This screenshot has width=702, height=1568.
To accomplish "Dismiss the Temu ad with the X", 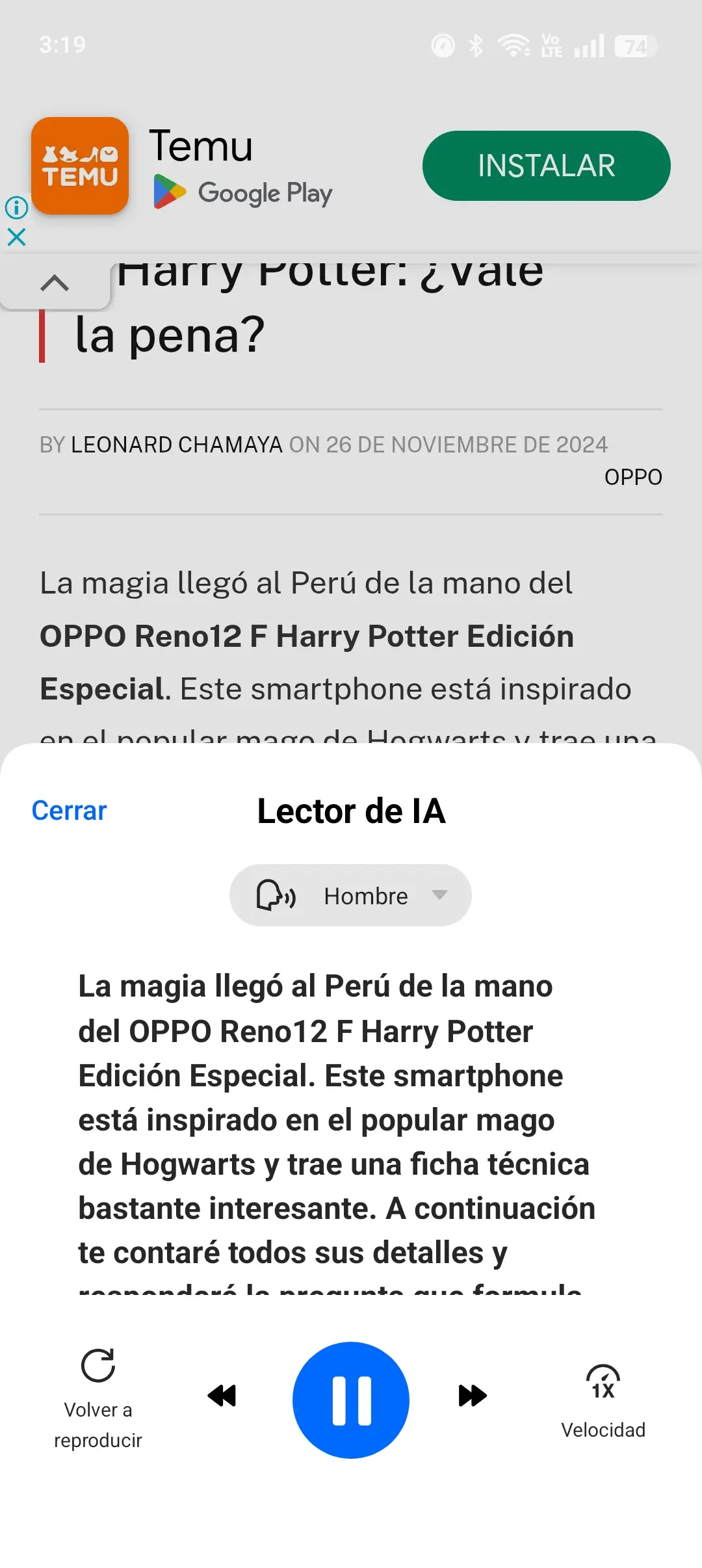I will pyautogui.click(x=16, y=237).
